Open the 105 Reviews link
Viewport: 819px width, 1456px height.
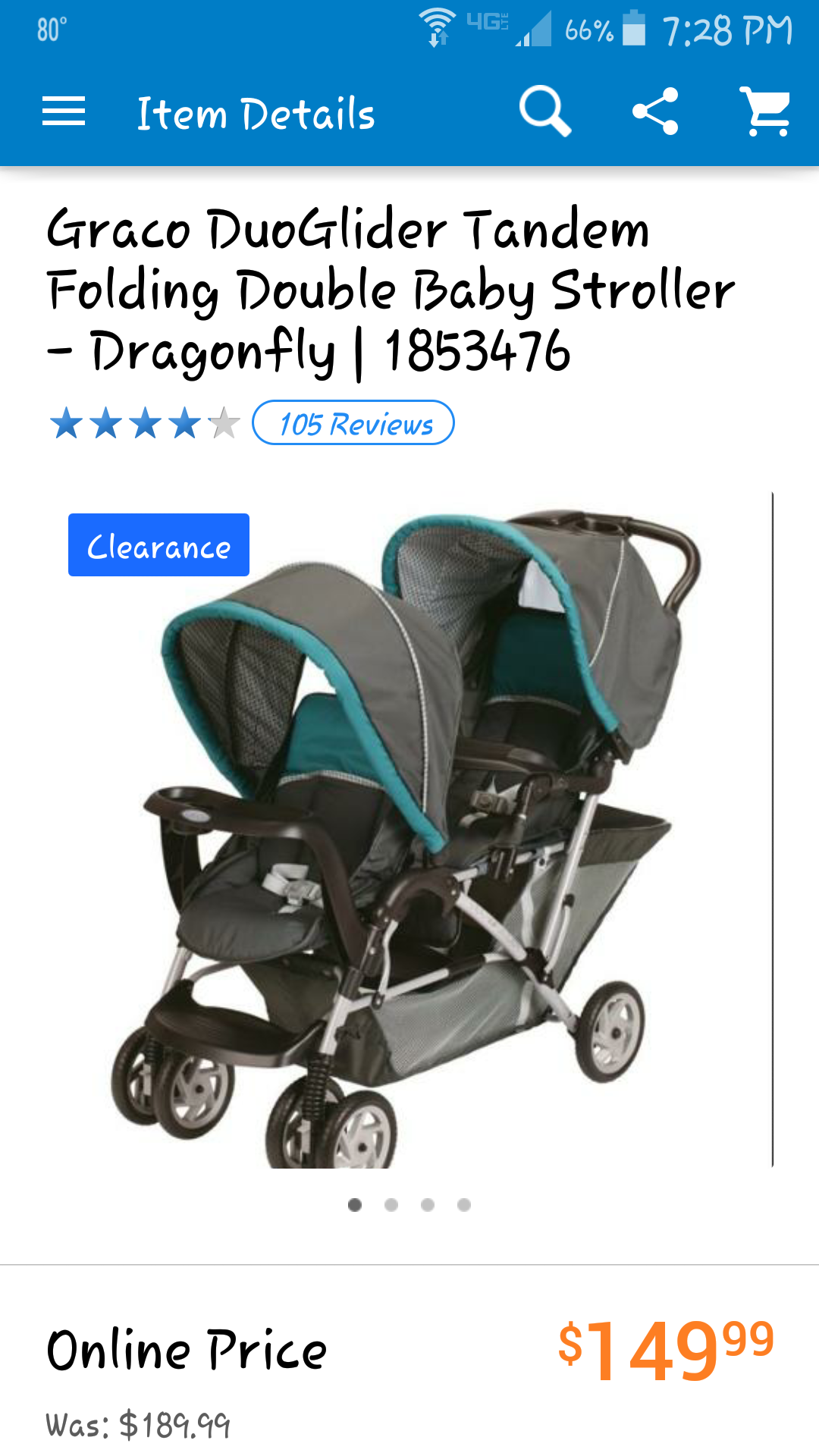tap(353, 423)
